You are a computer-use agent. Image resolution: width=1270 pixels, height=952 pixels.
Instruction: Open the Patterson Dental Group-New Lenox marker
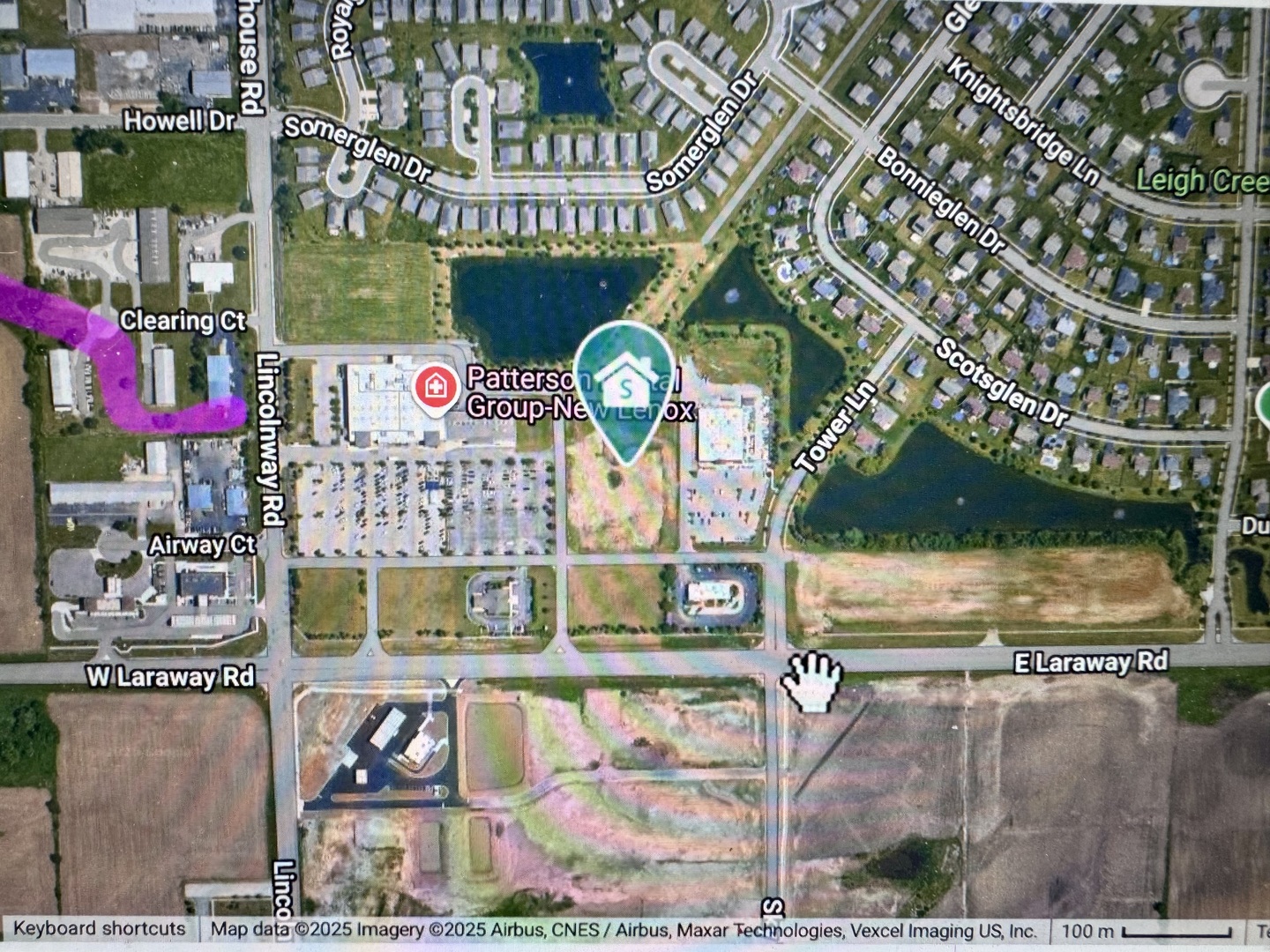[x=435, y=386]
